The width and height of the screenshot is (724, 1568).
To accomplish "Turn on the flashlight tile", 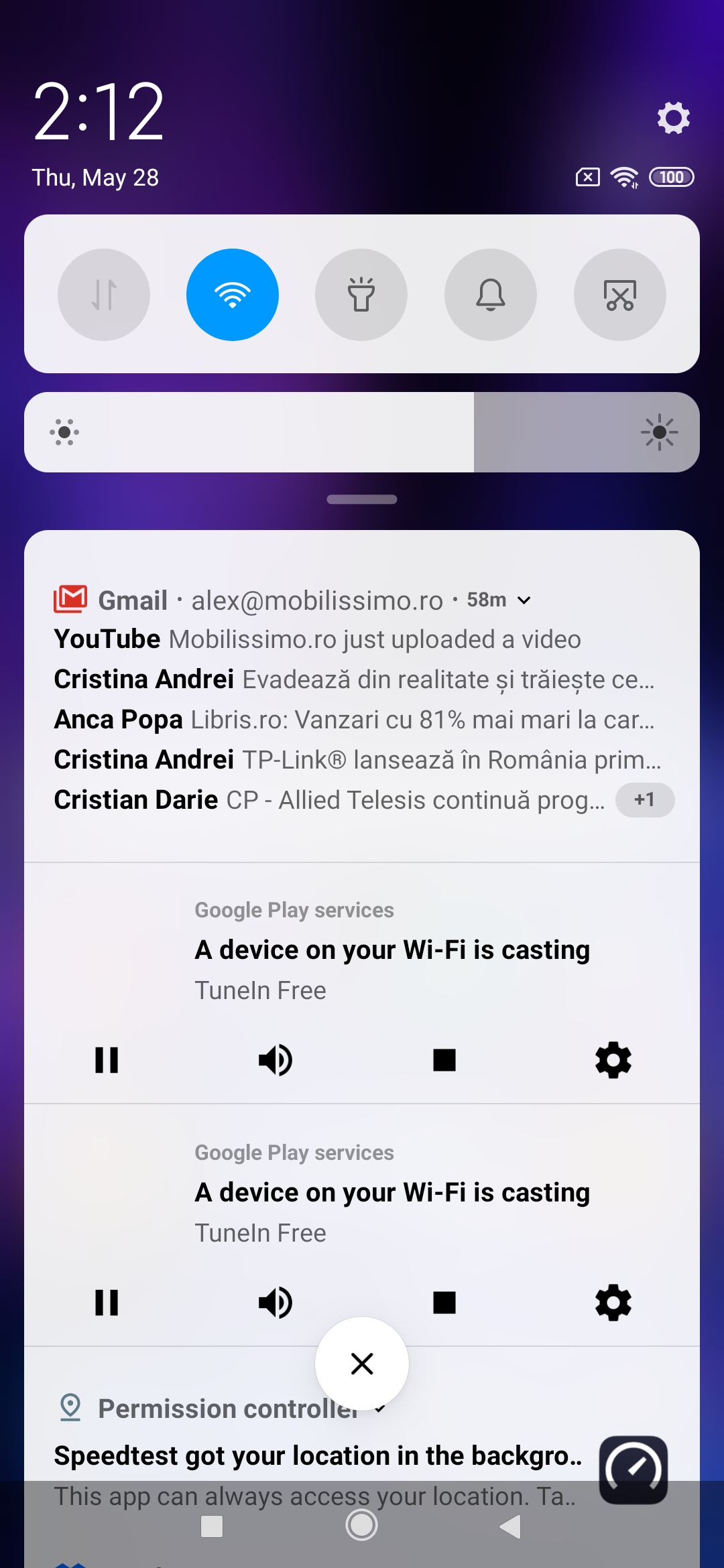I will pyautogui.click(x=361, y=295).
